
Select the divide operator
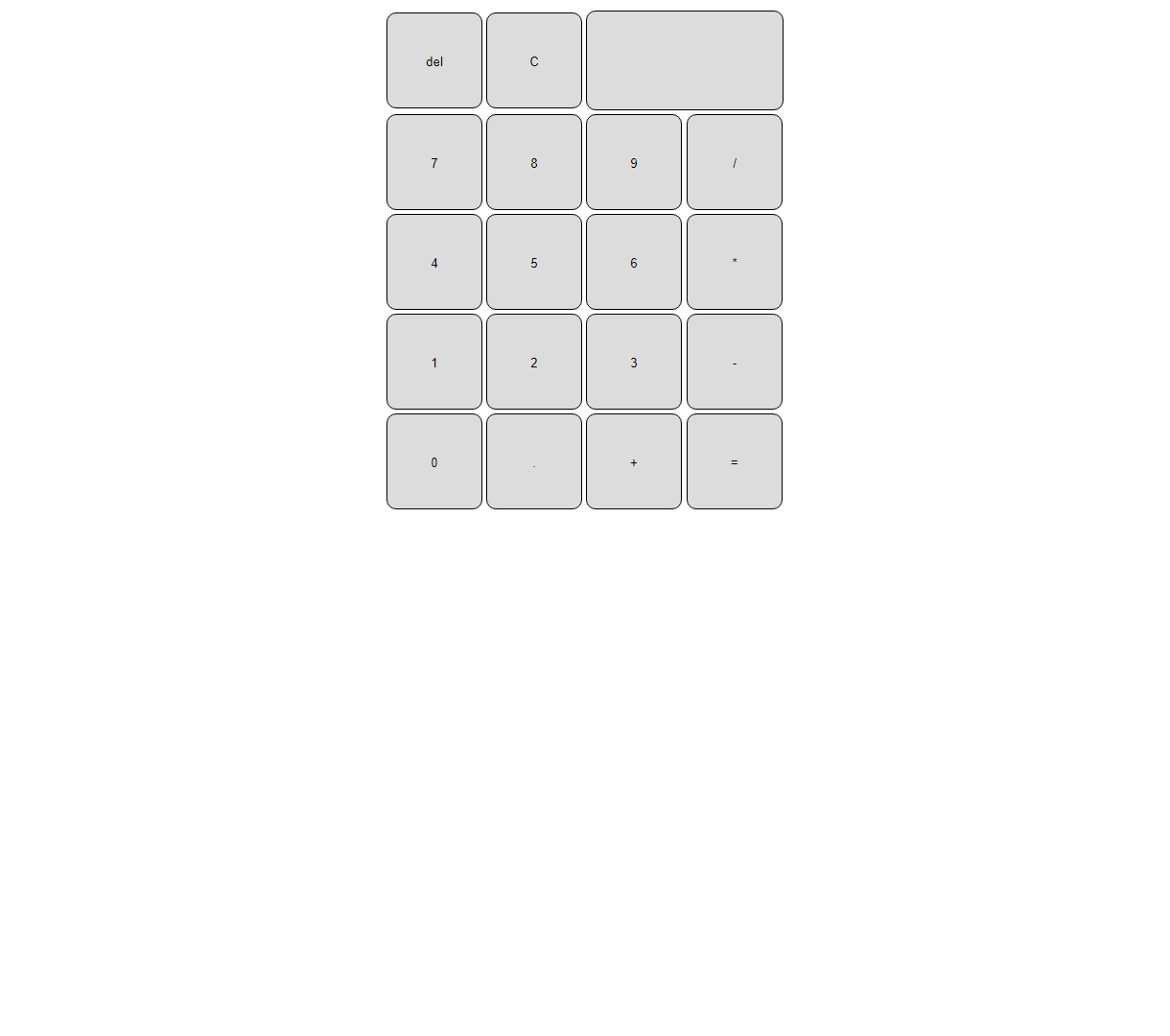(735, 163)
